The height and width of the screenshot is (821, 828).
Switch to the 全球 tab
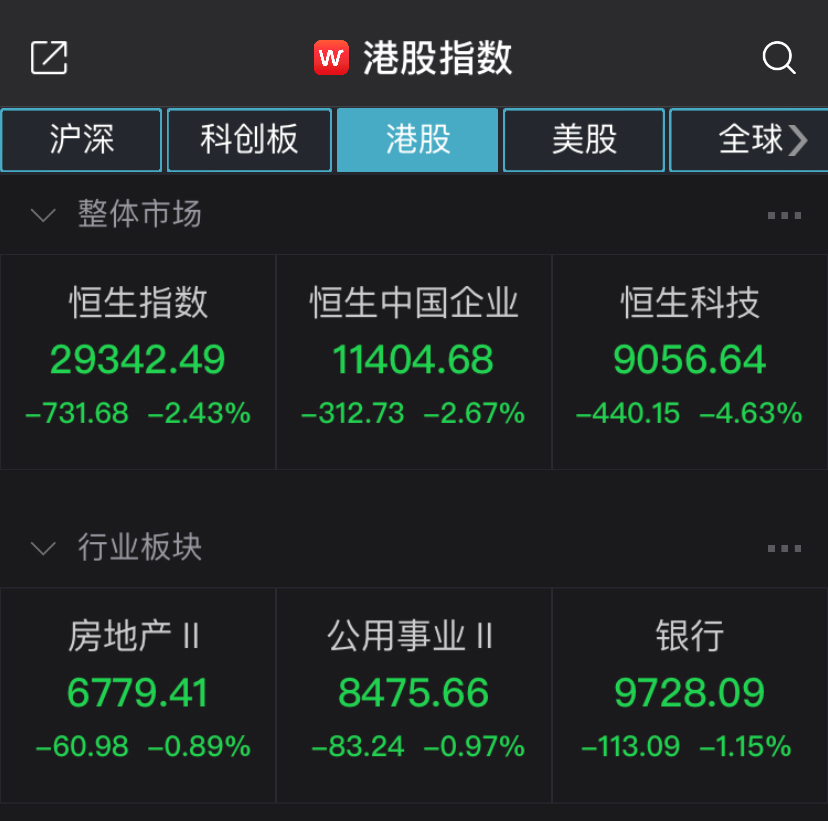coord(748,140)
